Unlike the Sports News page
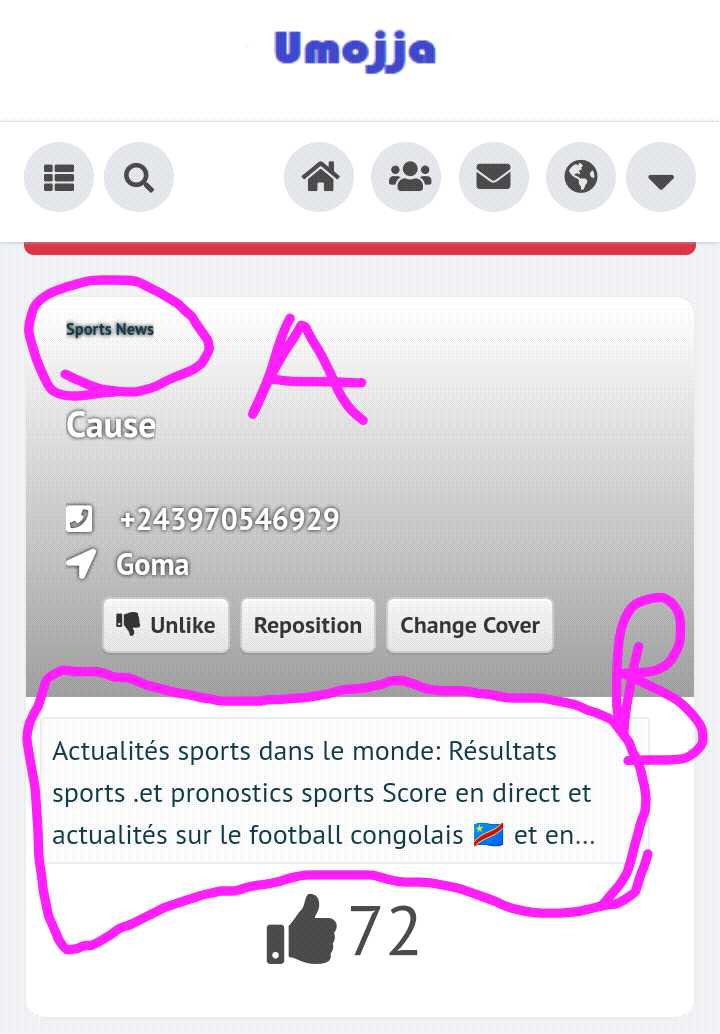Image resolution: width=720 pixels, height=1034 pixels. click(166, 625)
